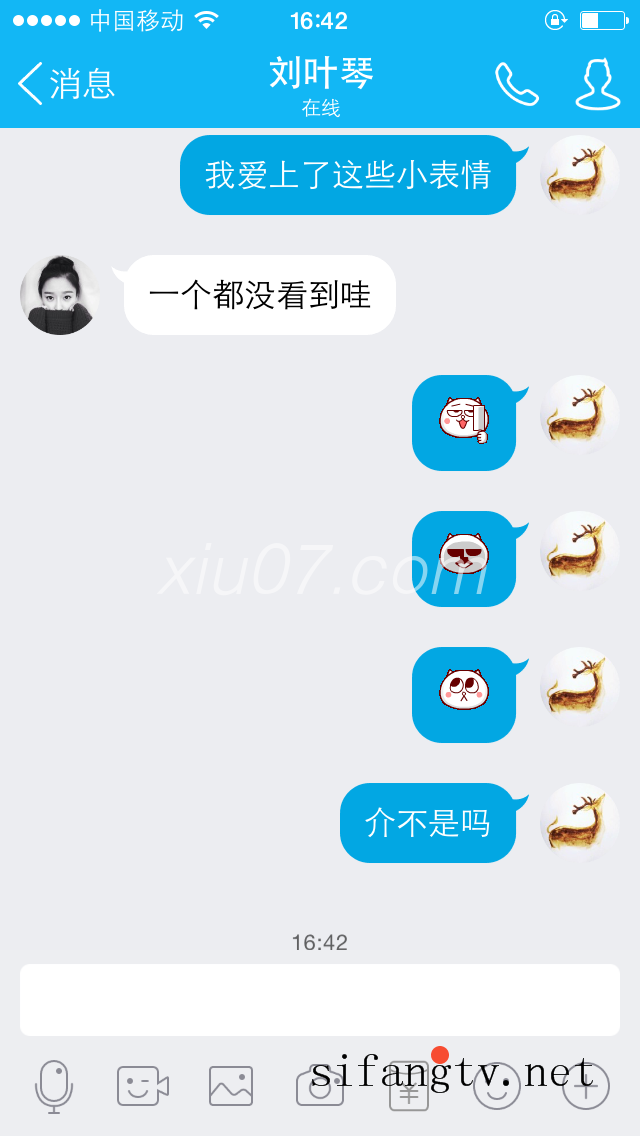Tap the message bubble 介不是吗
The width and height of the screenshot is (640, 1136).
pyautogui.click(x=428, y=823)
